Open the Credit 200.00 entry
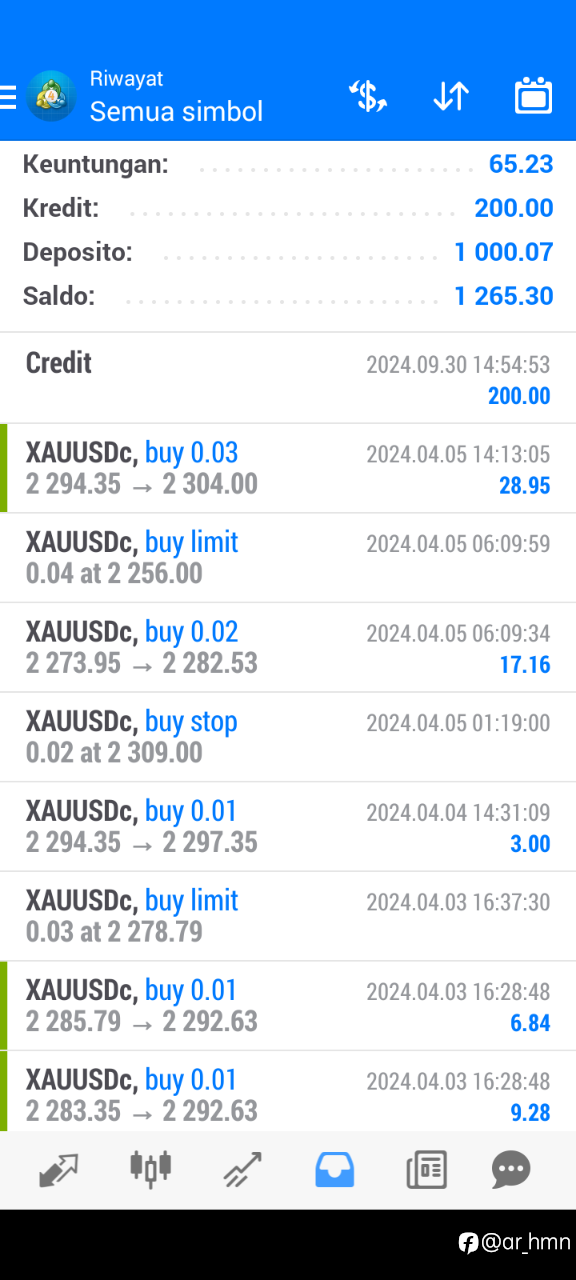The image size is (576, 1280). point(288,378)
